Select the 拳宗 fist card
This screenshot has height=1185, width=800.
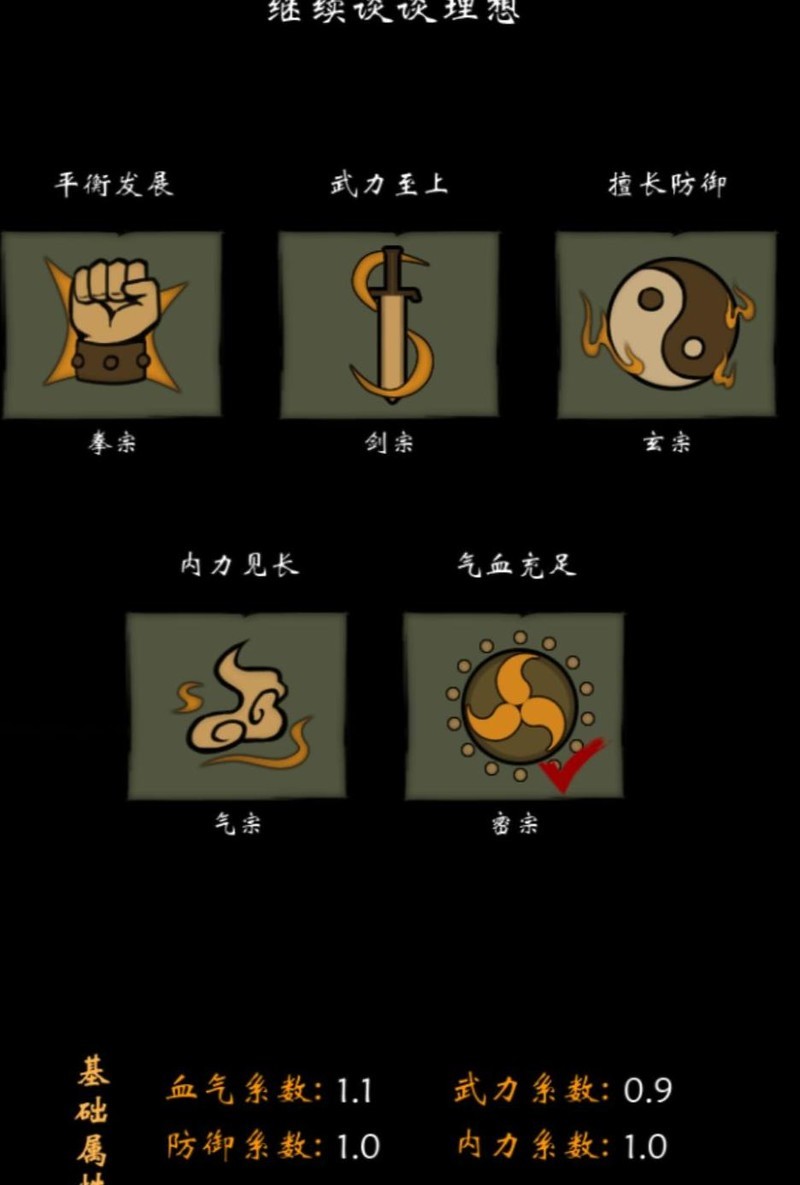point(111,324)
